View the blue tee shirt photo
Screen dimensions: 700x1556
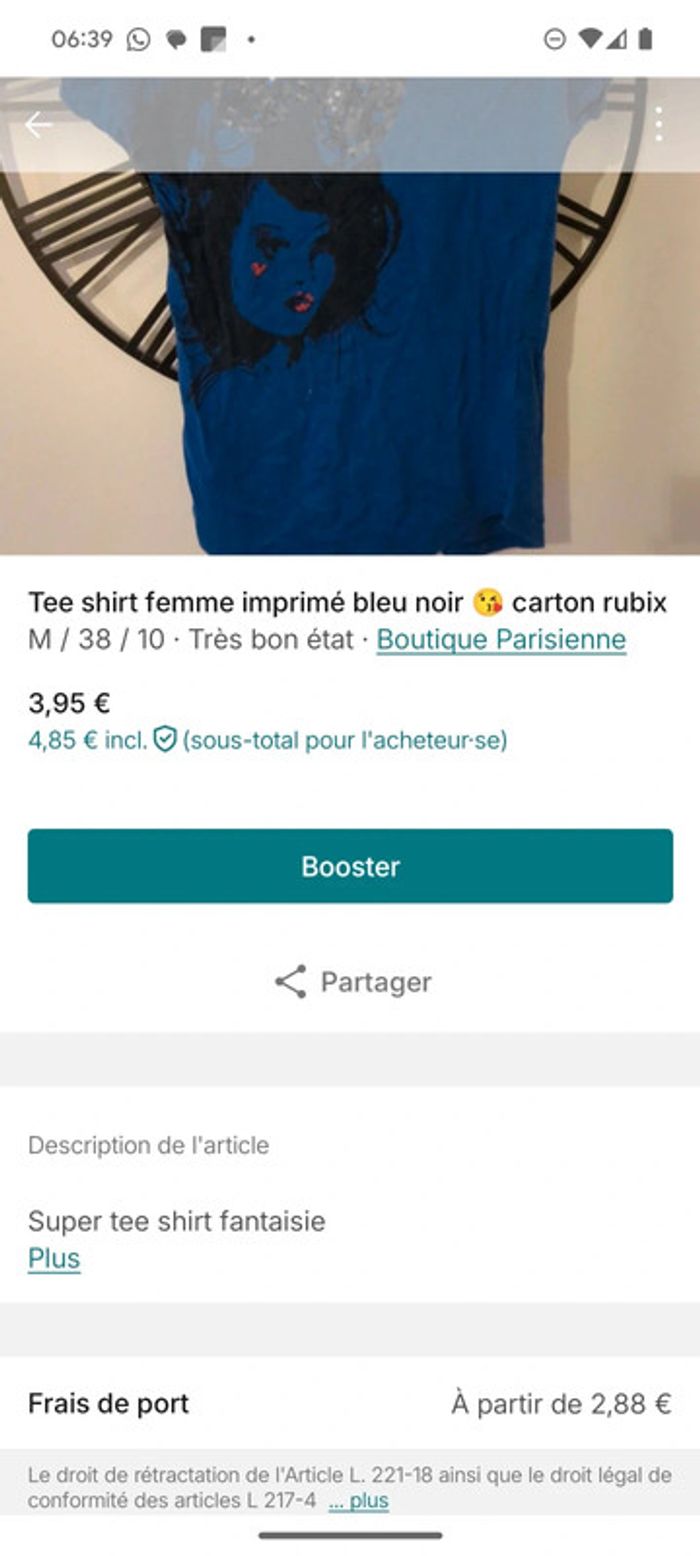(x=350, y=360)
